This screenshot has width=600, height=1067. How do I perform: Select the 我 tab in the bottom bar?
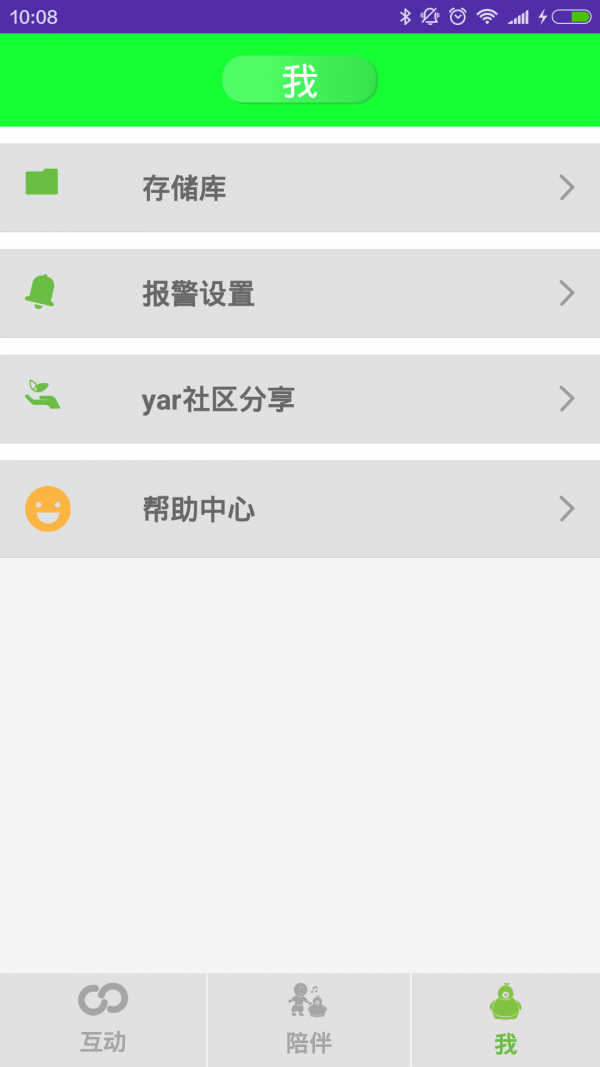click(x=506, y=1019)
